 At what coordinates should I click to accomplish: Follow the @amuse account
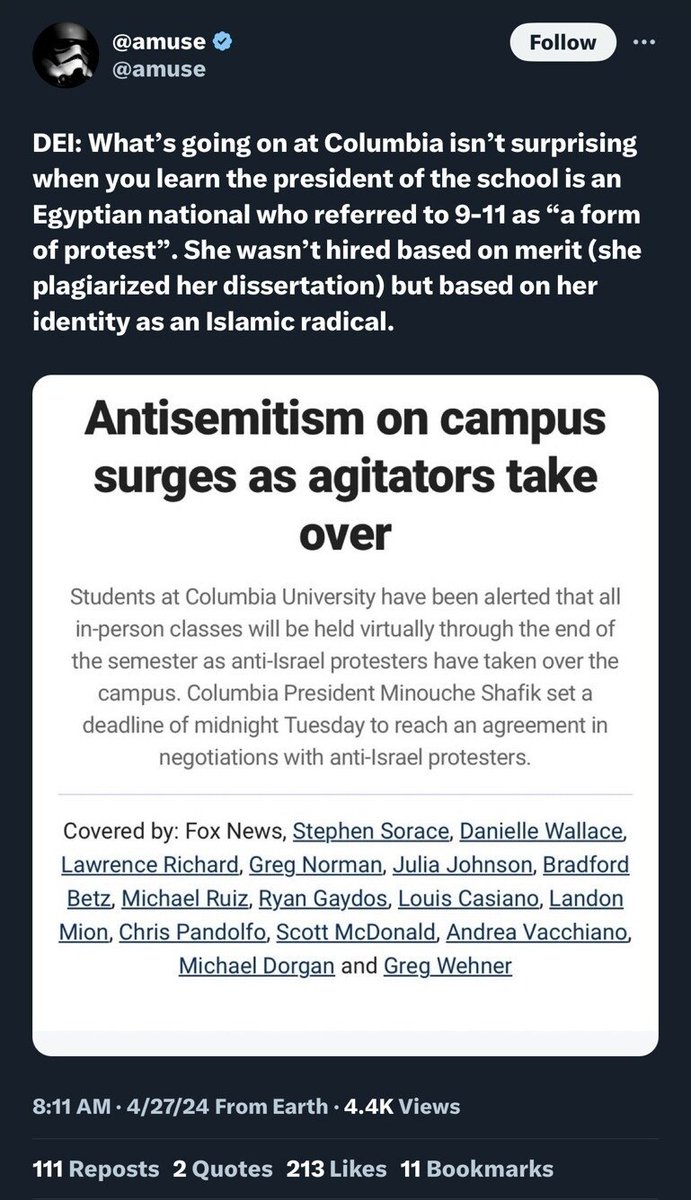point(564,42)
